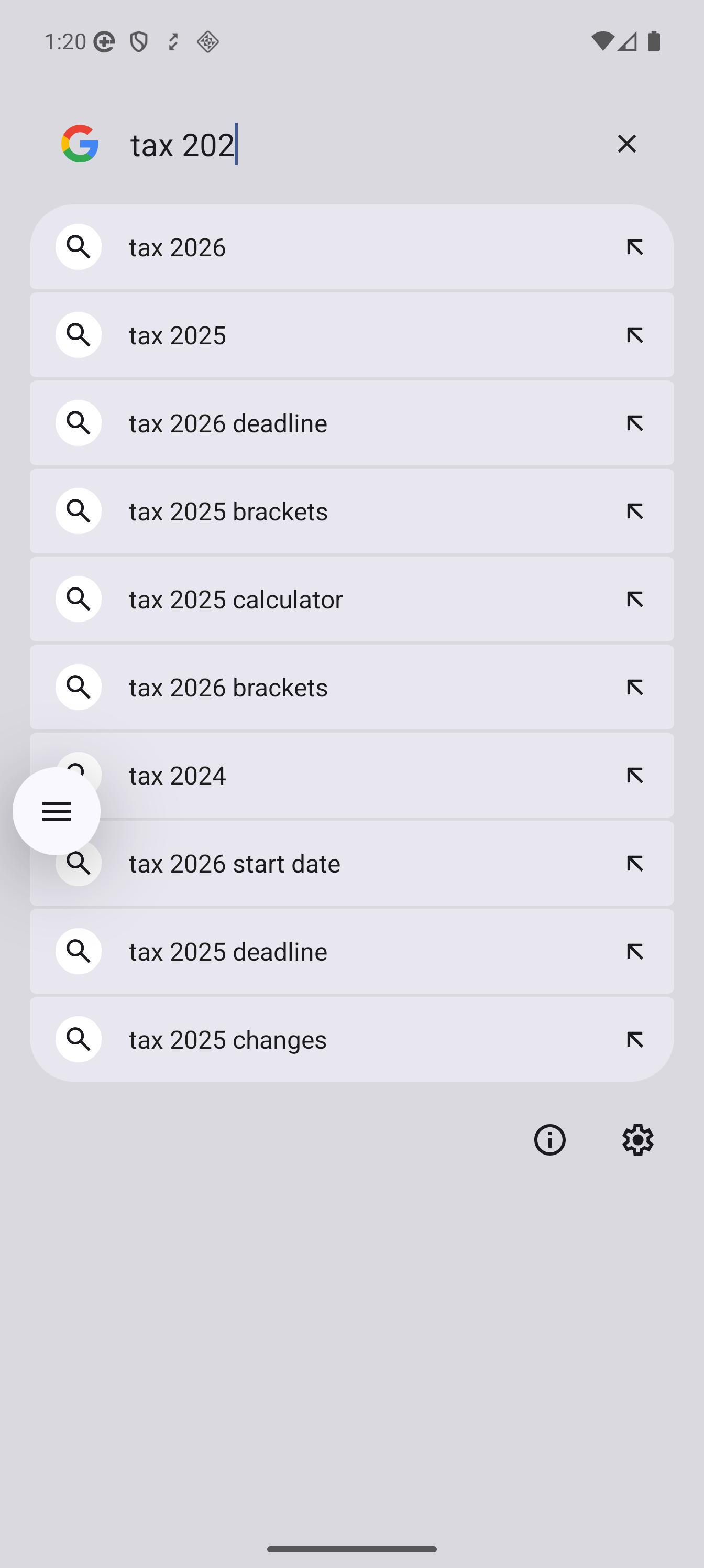This screenshot has height=1568, width=704.
Task: Tap the magnifier icon beside tax 2025 changes
Action: 78,1039
